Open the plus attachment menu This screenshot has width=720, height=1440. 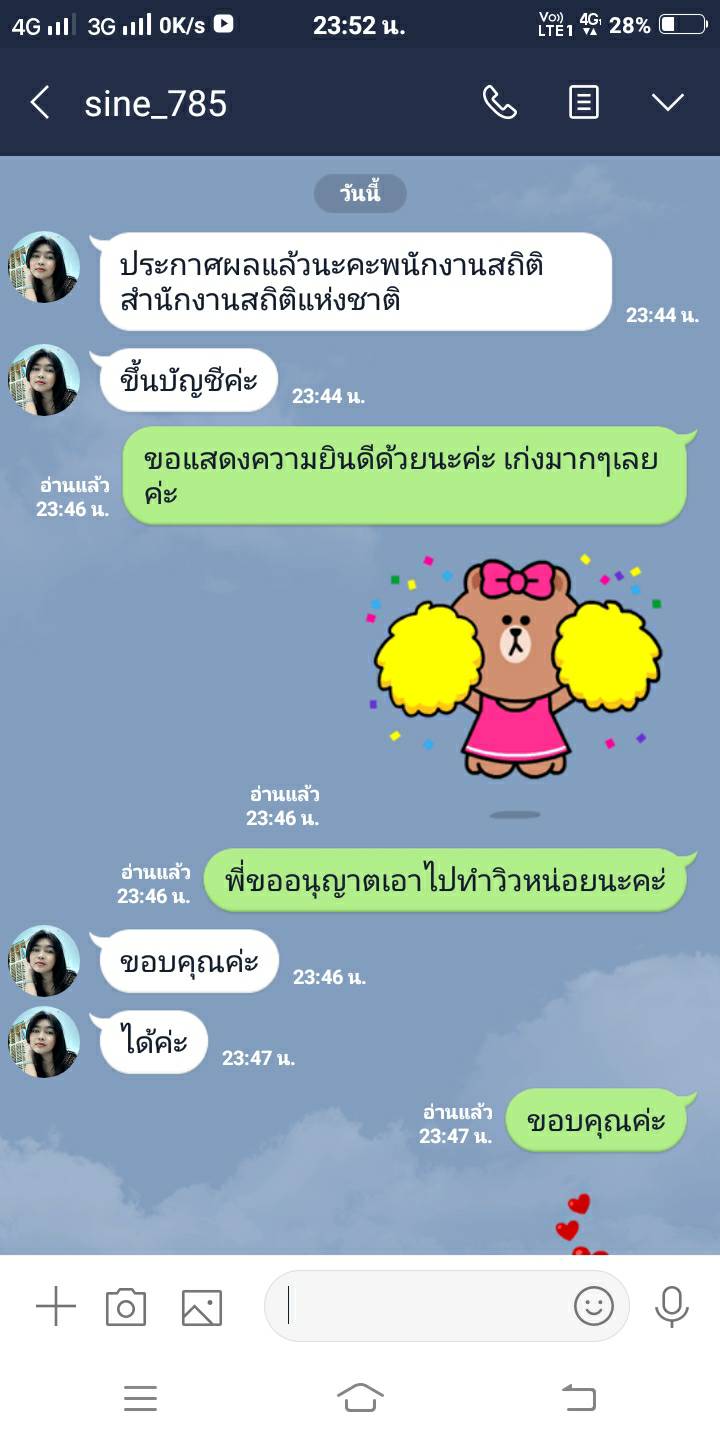click(x=56, y=1307)
